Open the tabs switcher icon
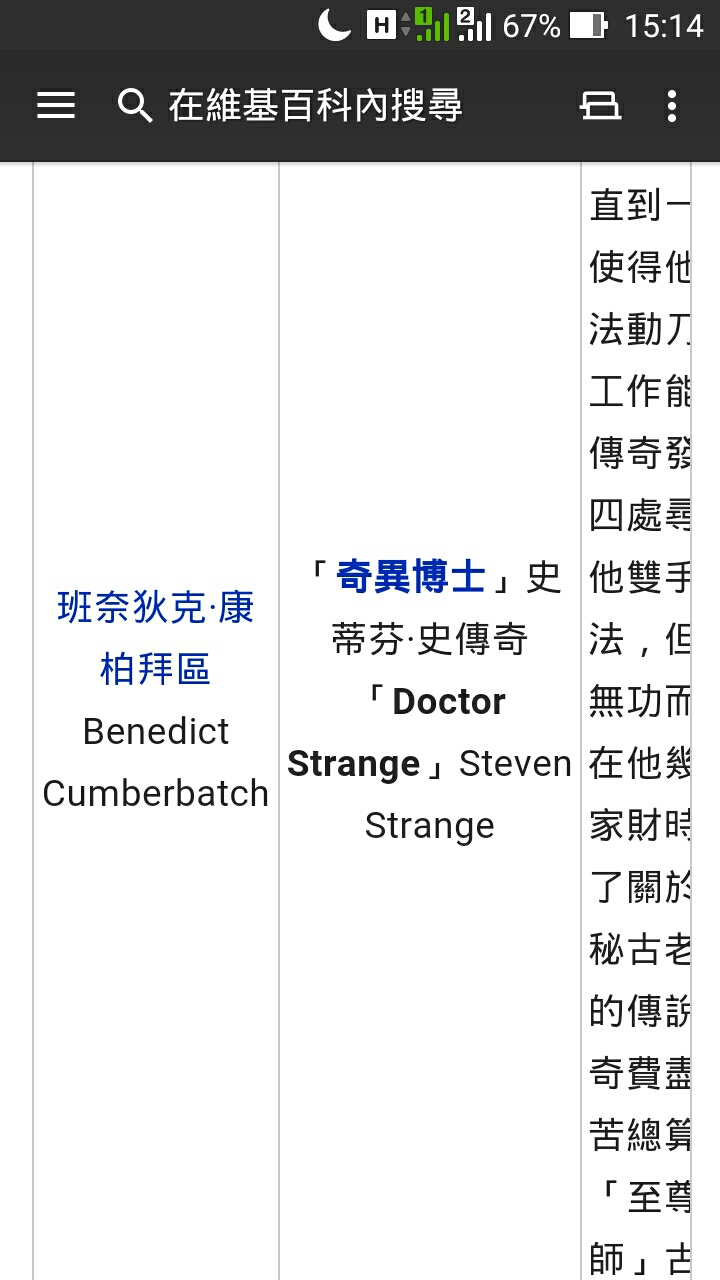The height and width of the screenshot is (1280, 720). [600, 105]
